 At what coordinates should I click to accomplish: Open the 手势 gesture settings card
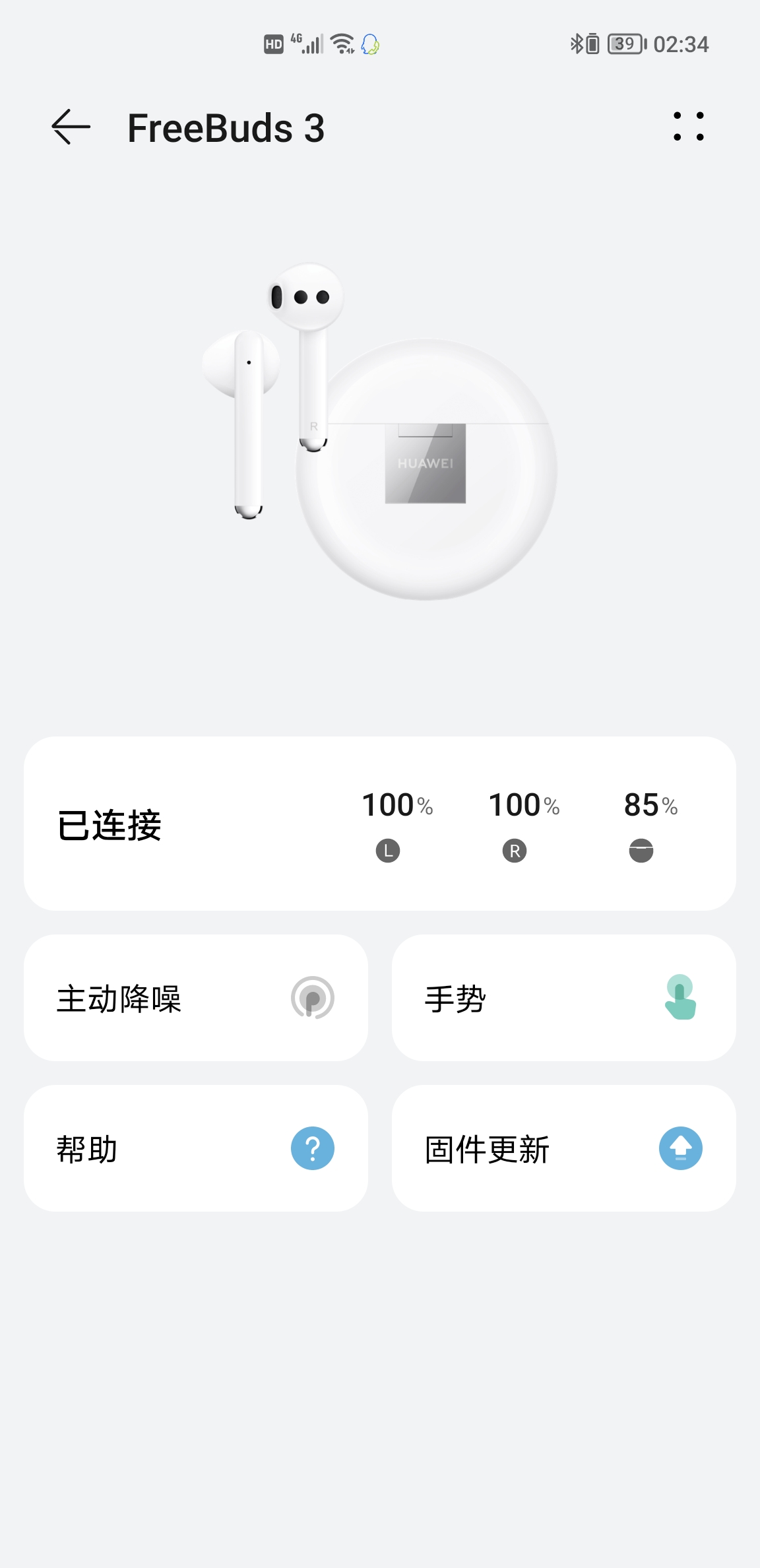click(564, 998)
